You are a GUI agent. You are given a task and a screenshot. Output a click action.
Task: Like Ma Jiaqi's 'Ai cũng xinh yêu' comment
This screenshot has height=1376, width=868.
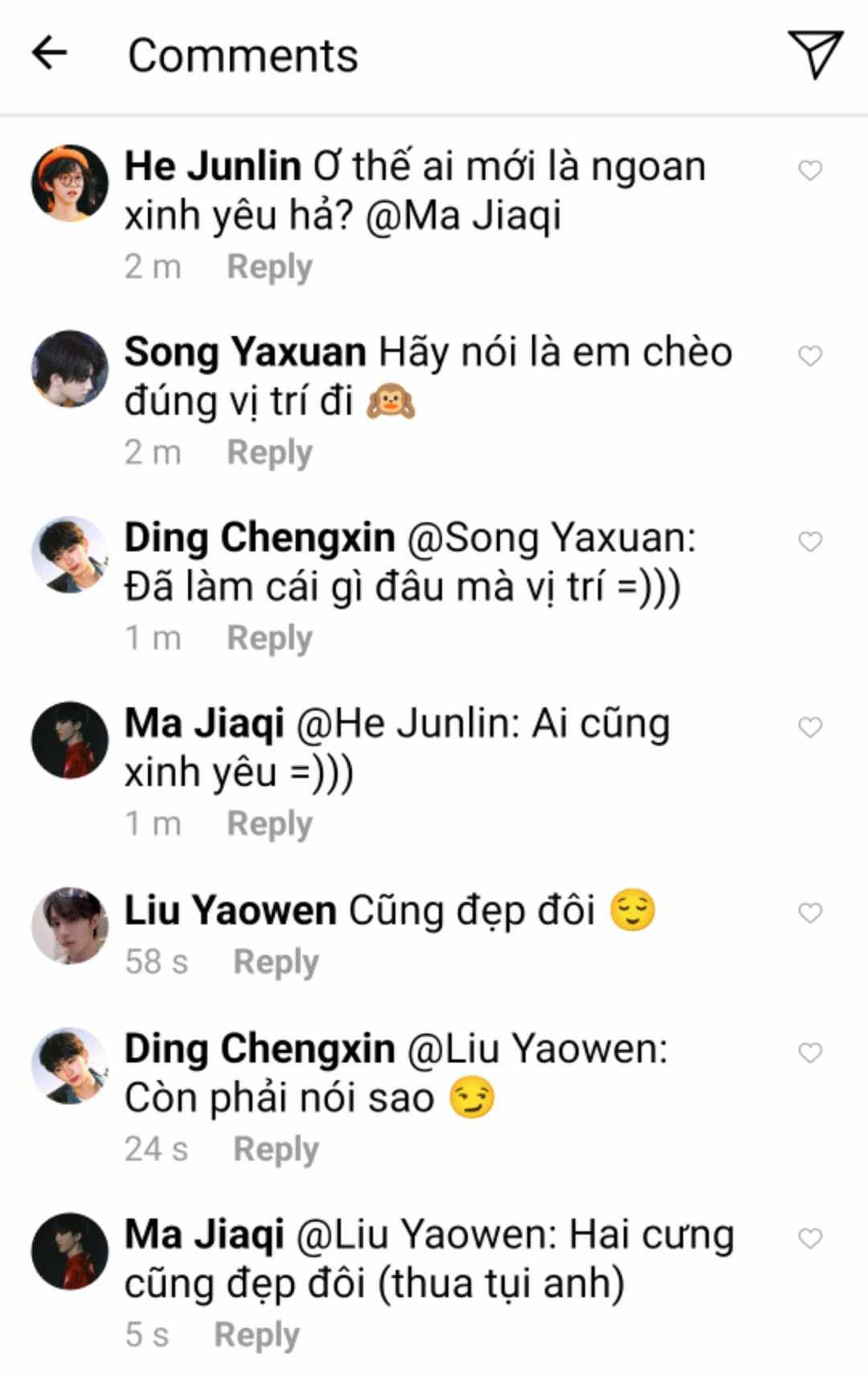(x=810, y=727)
